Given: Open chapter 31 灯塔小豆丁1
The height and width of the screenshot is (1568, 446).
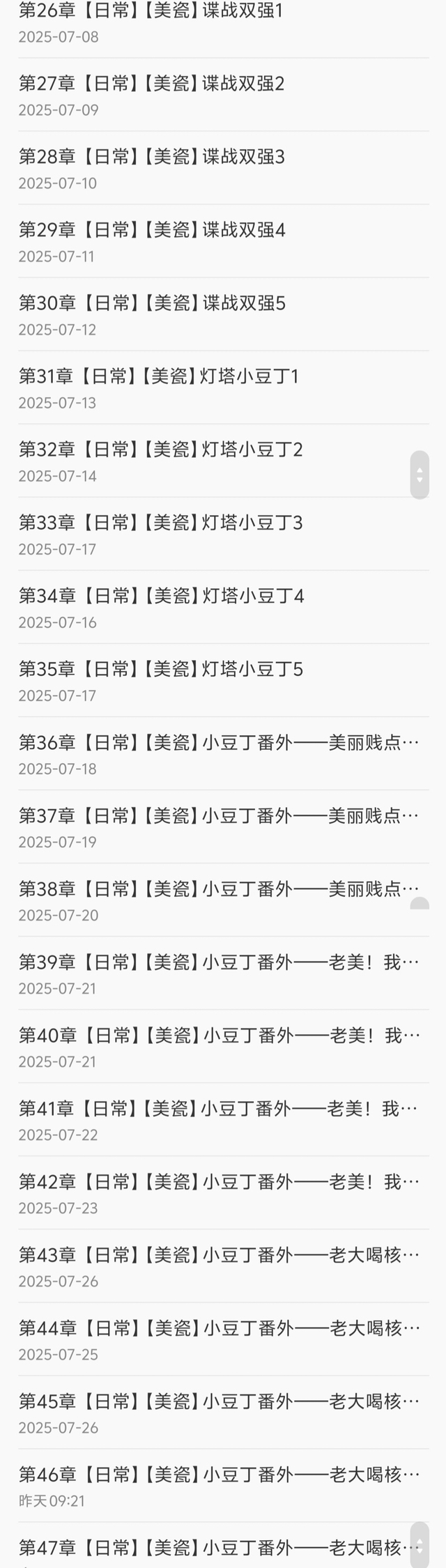Looking at the screenshot, I should click(x=159, y=377).
